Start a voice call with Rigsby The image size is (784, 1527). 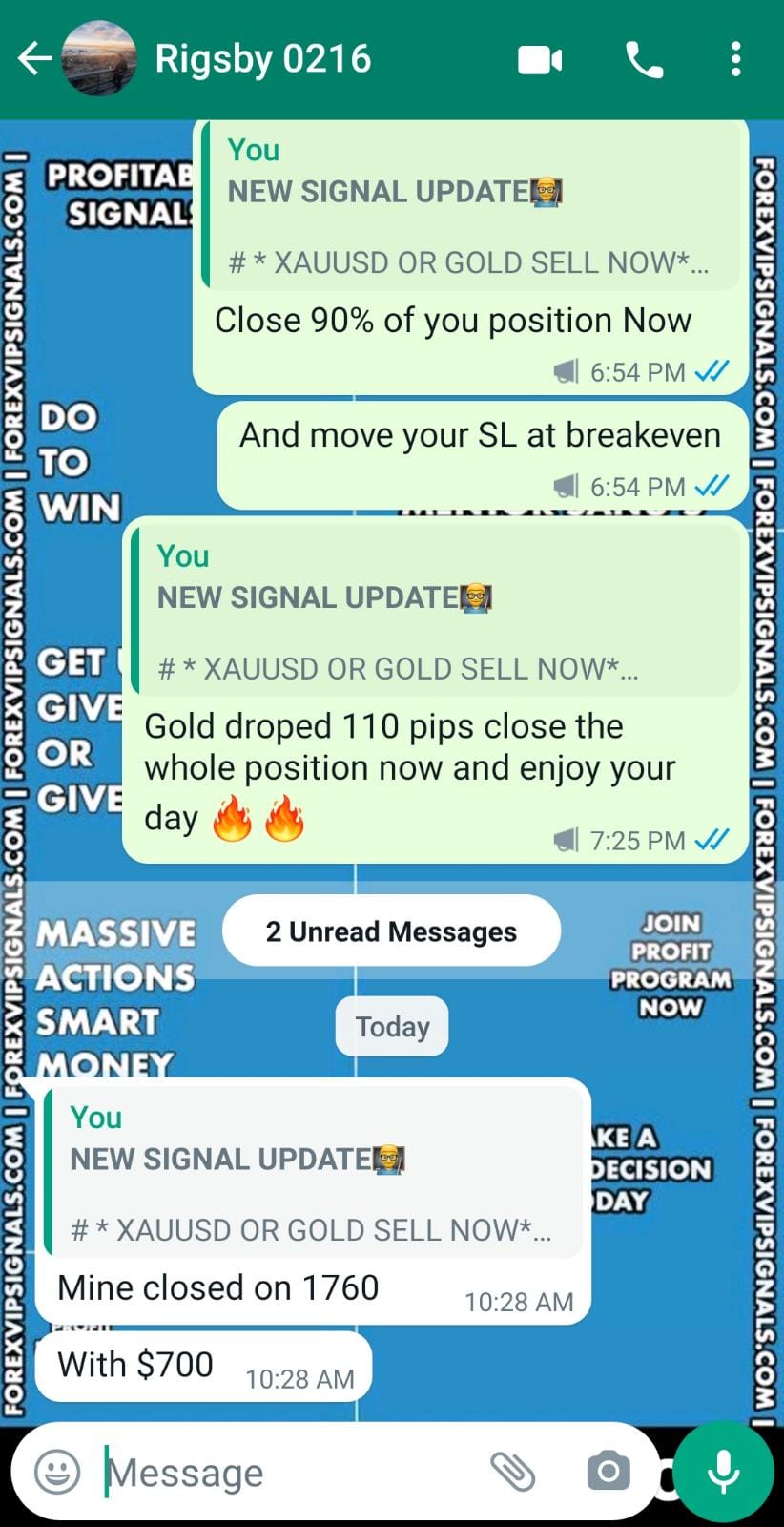point(645,60)
